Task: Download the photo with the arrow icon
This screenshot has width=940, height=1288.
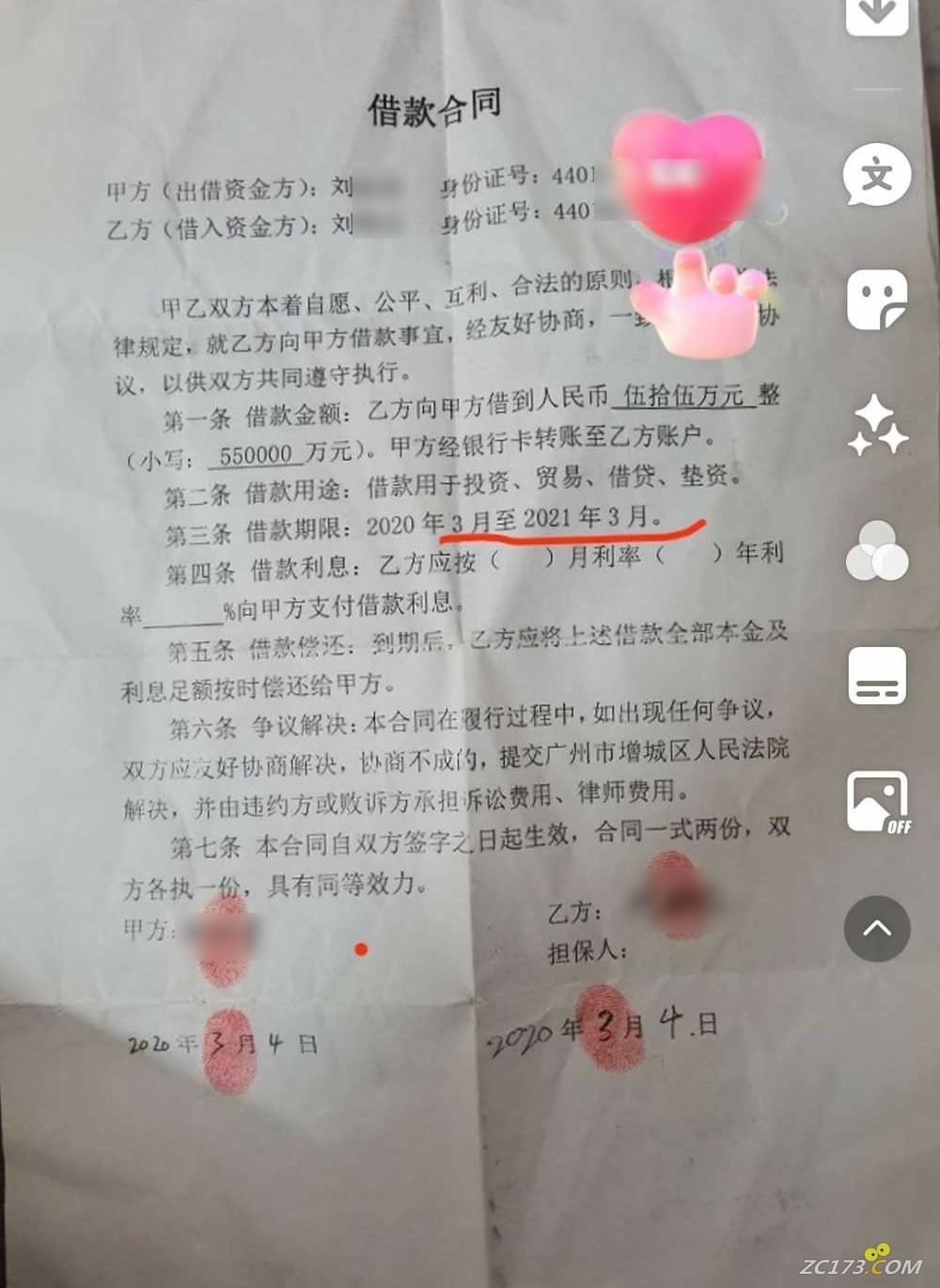Action: tap(877, 14)
